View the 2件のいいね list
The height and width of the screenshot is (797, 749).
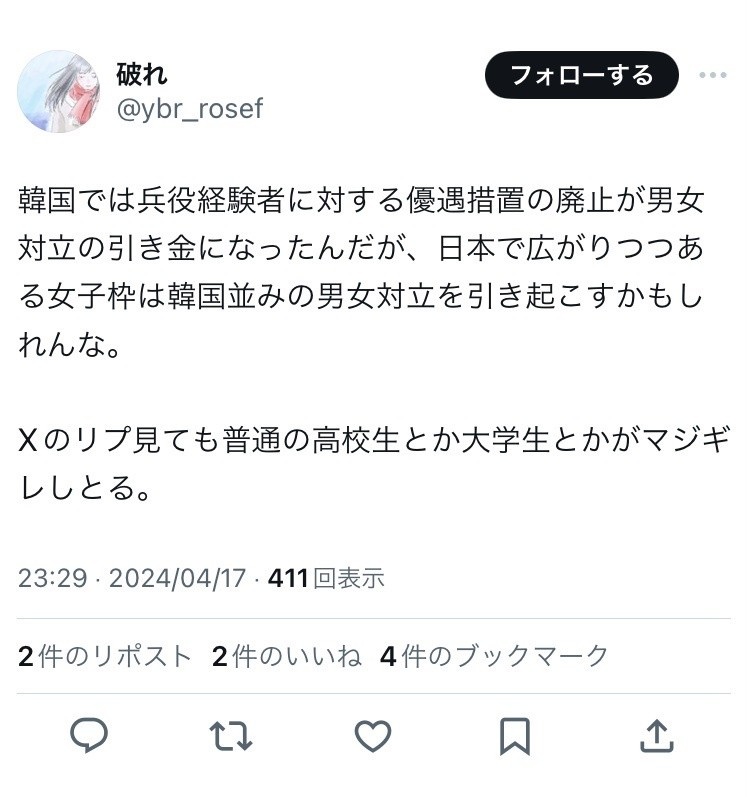(287, 656)
